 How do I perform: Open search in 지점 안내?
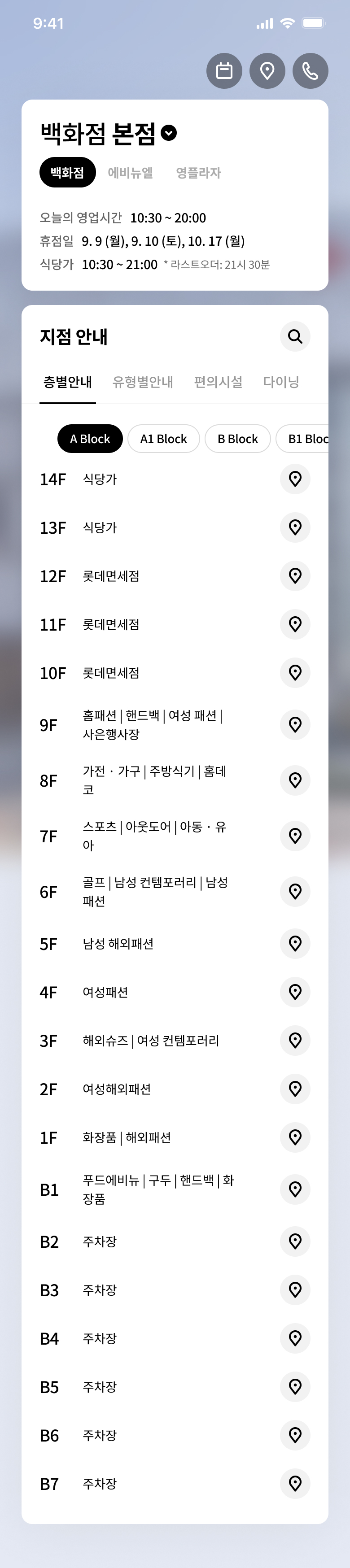[x=295, y=336]
